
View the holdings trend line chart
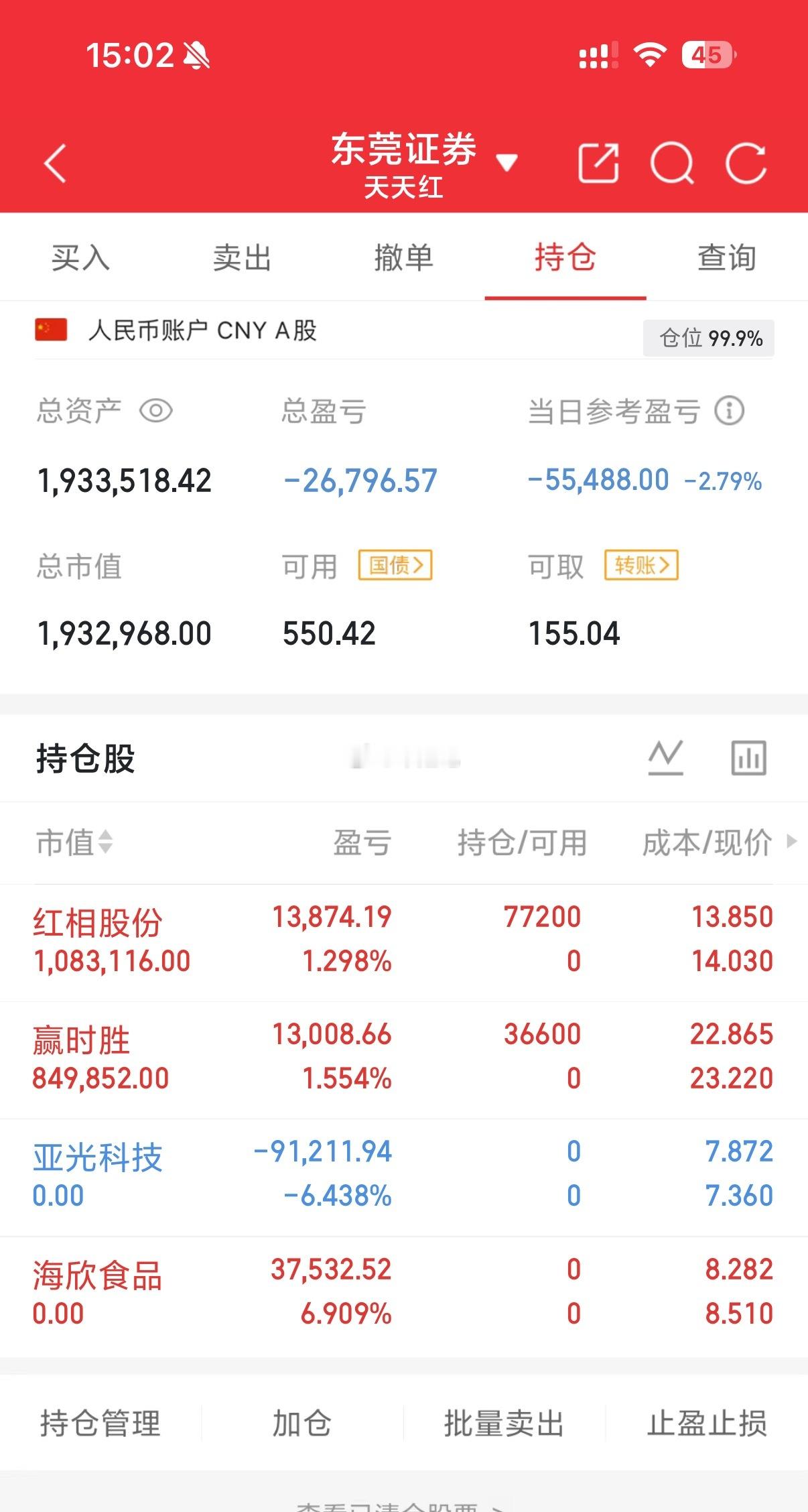point(666,758)
